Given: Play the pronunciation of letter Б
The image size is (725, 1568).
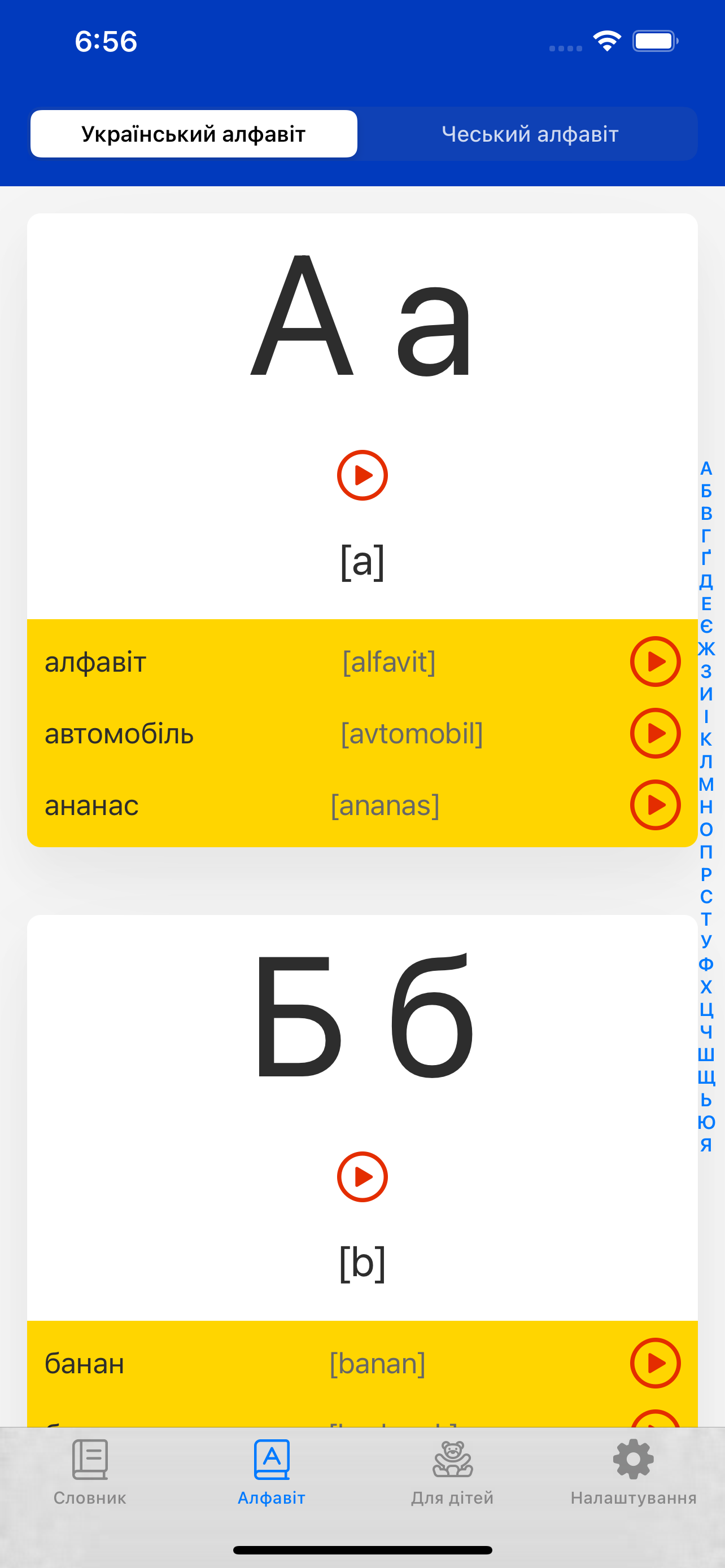Looking at the screenshot, I should point(362,1177).
